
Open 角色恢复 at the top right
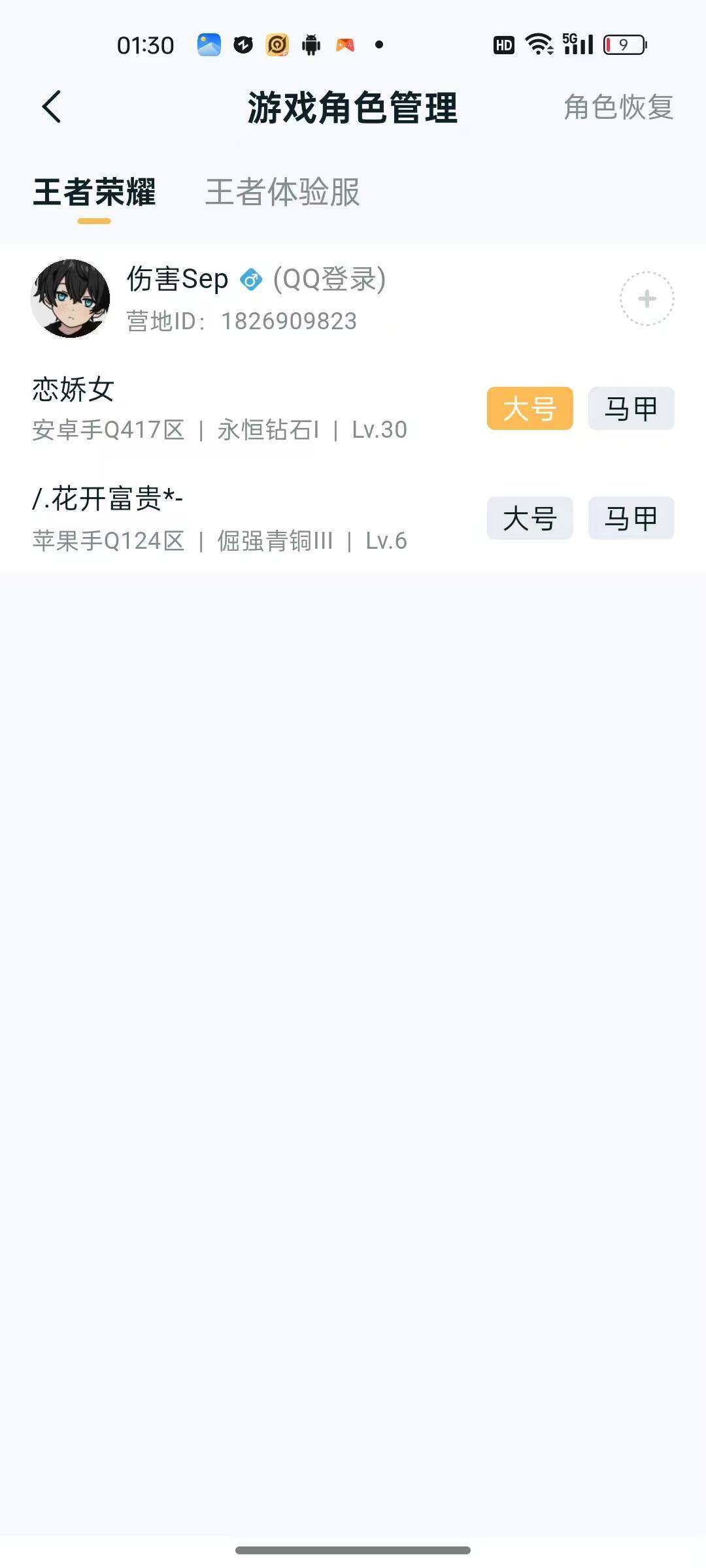(618, 108)
